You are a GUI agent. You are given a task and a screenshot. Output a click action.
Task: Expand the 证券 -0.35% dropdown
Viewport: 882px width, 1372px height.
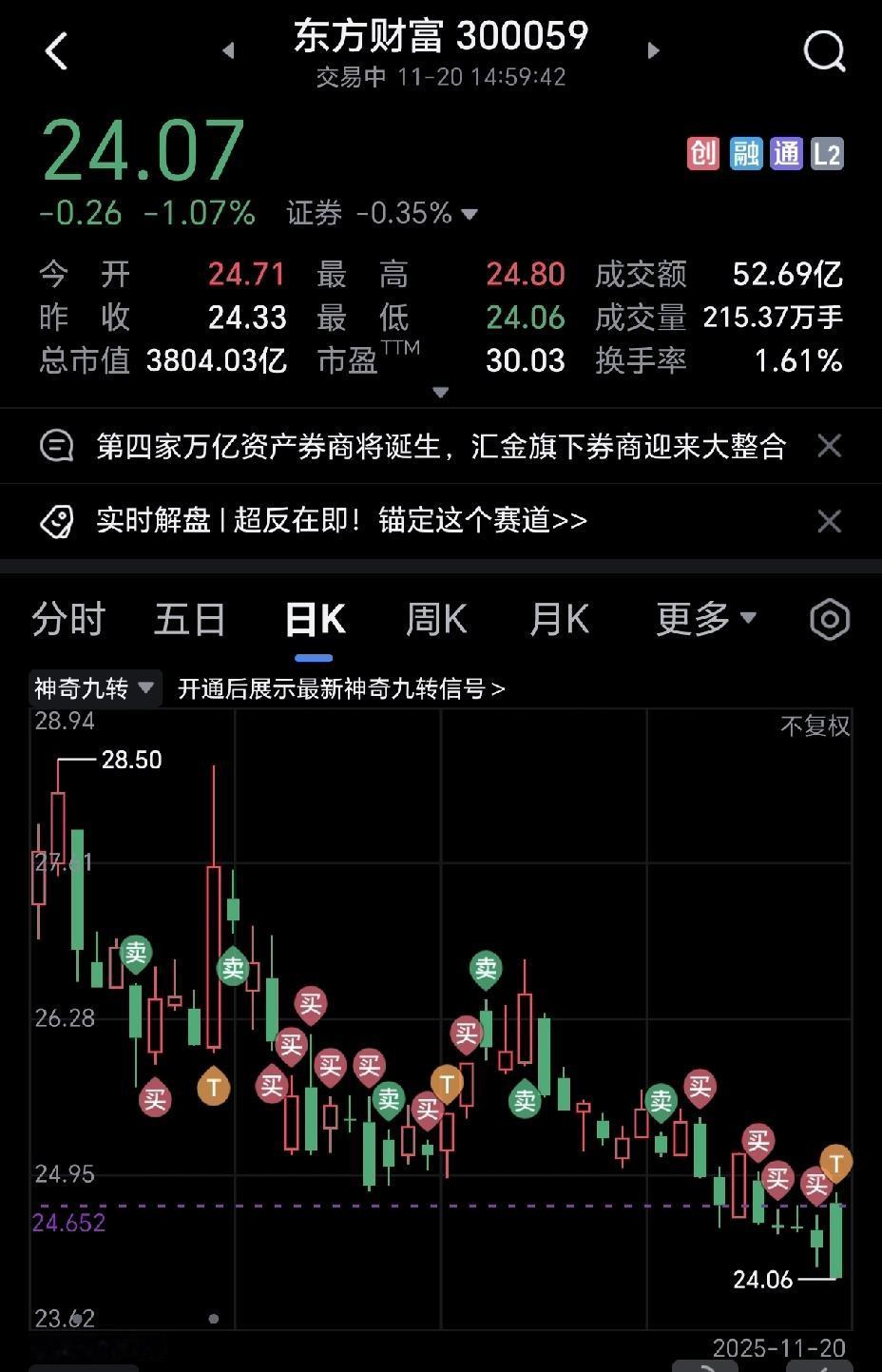[x=470, y=214]
